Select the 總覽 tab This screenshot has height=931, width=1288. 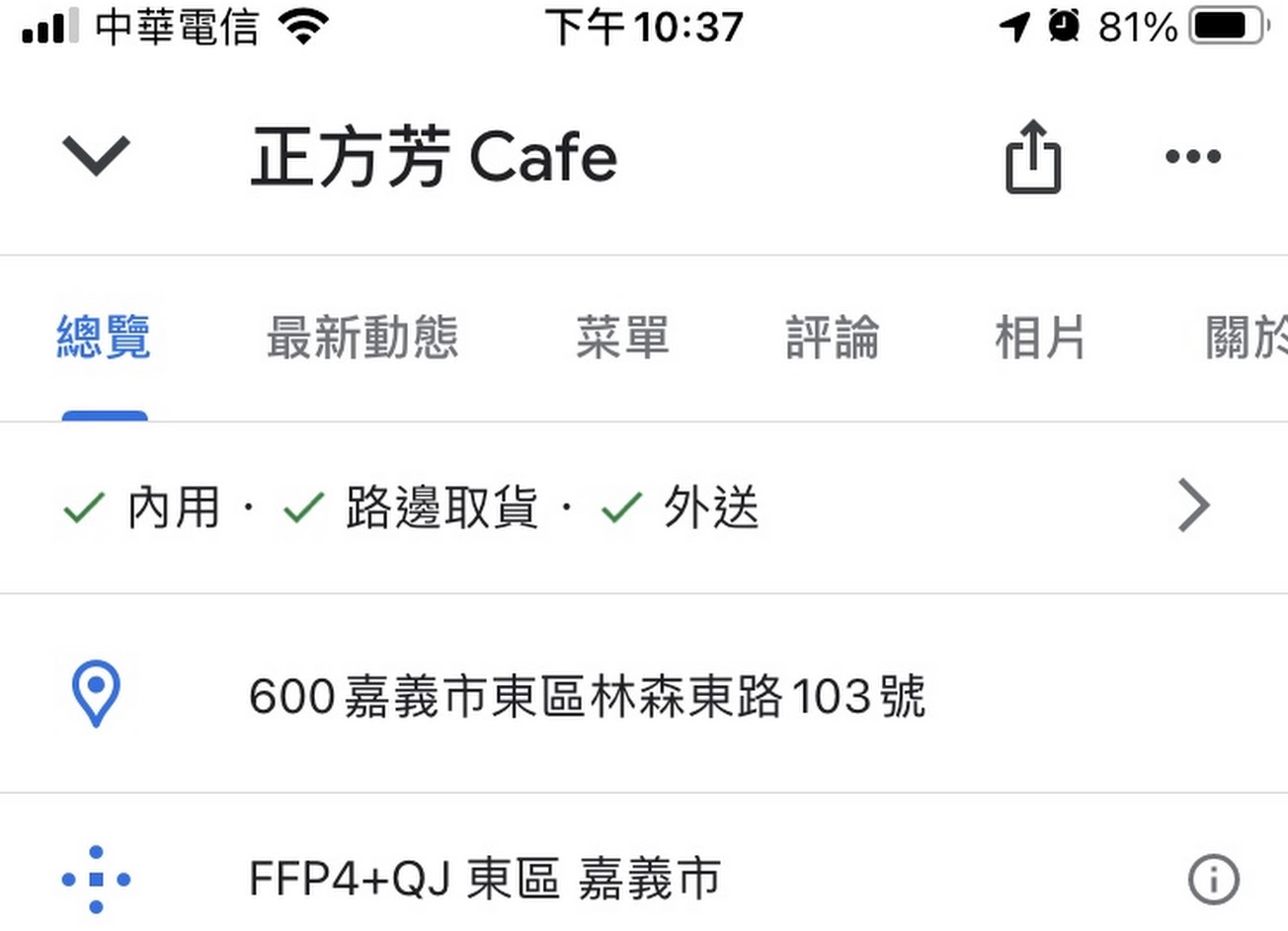104,338
